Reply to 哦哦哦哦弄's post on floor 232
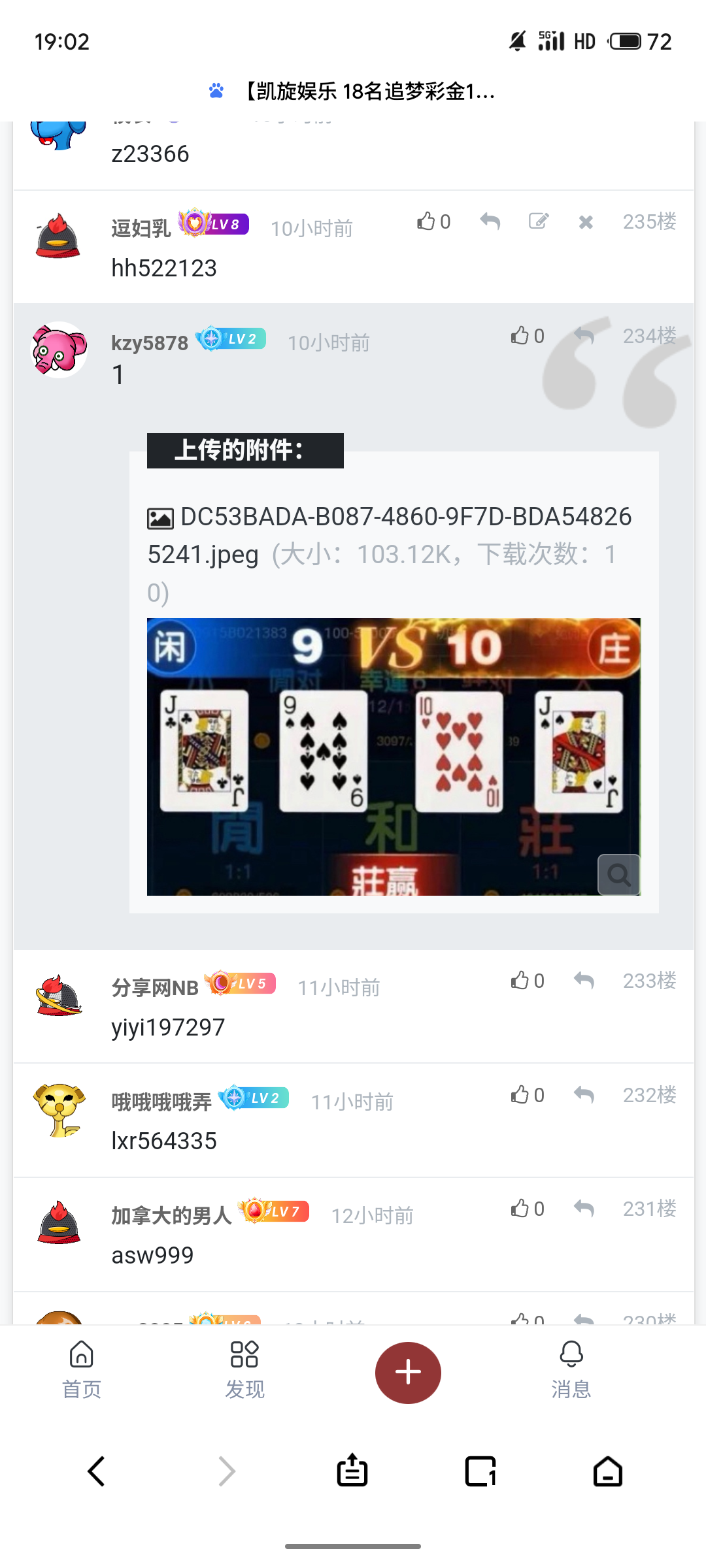706x1568 pixels. click(584, 1095)
